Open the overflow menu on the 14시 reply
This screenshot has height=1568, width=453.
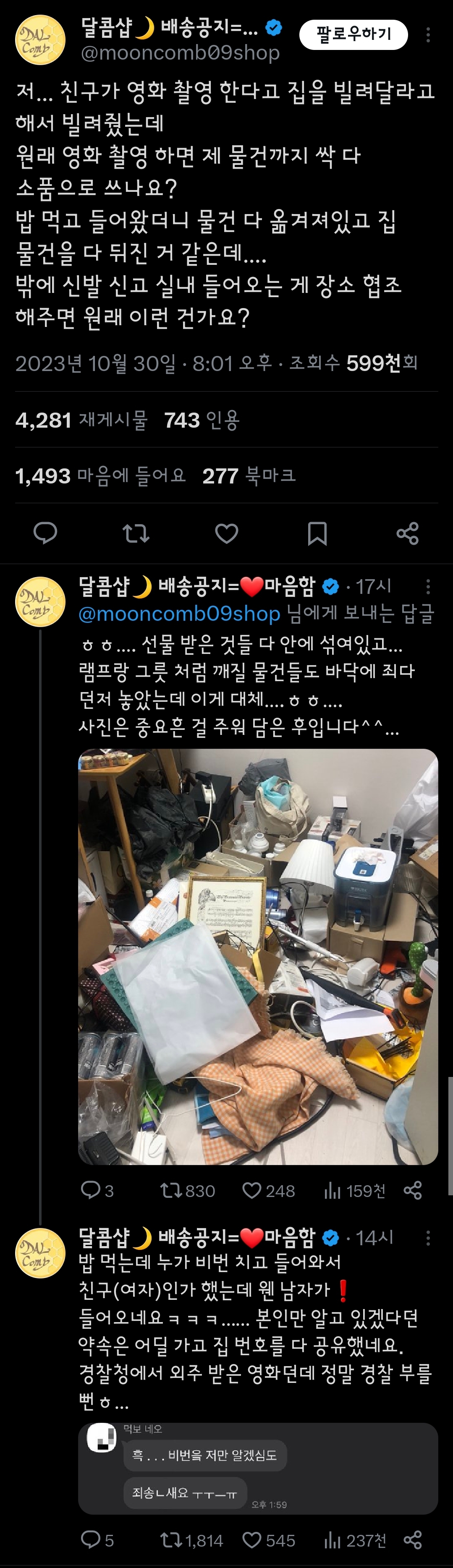[428, 1238]
